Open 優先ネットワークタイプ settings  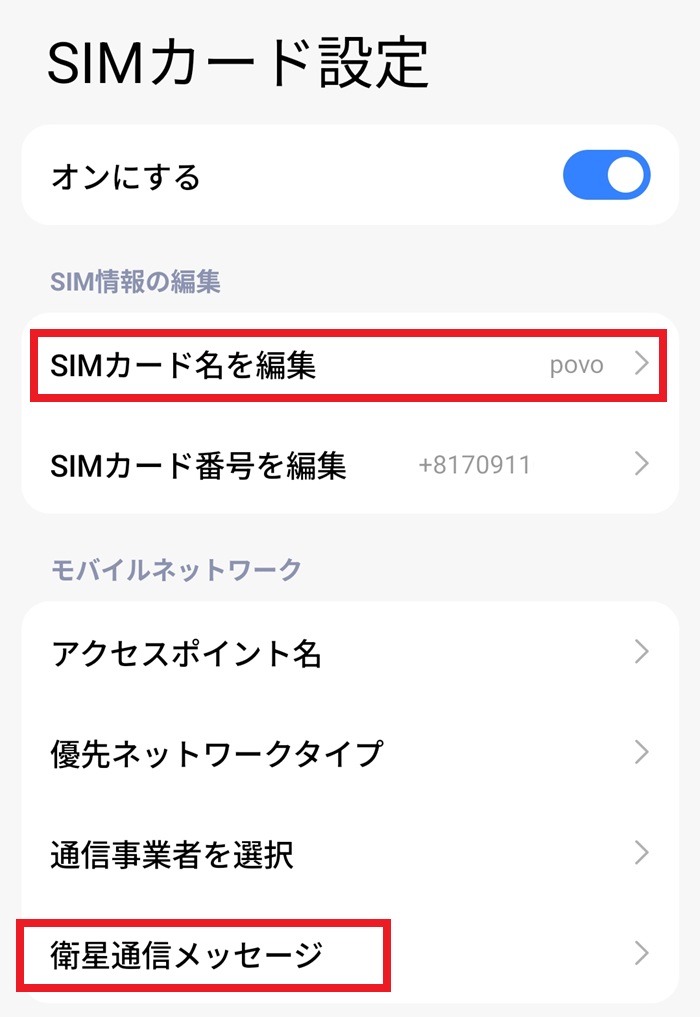tap(348, 752)
